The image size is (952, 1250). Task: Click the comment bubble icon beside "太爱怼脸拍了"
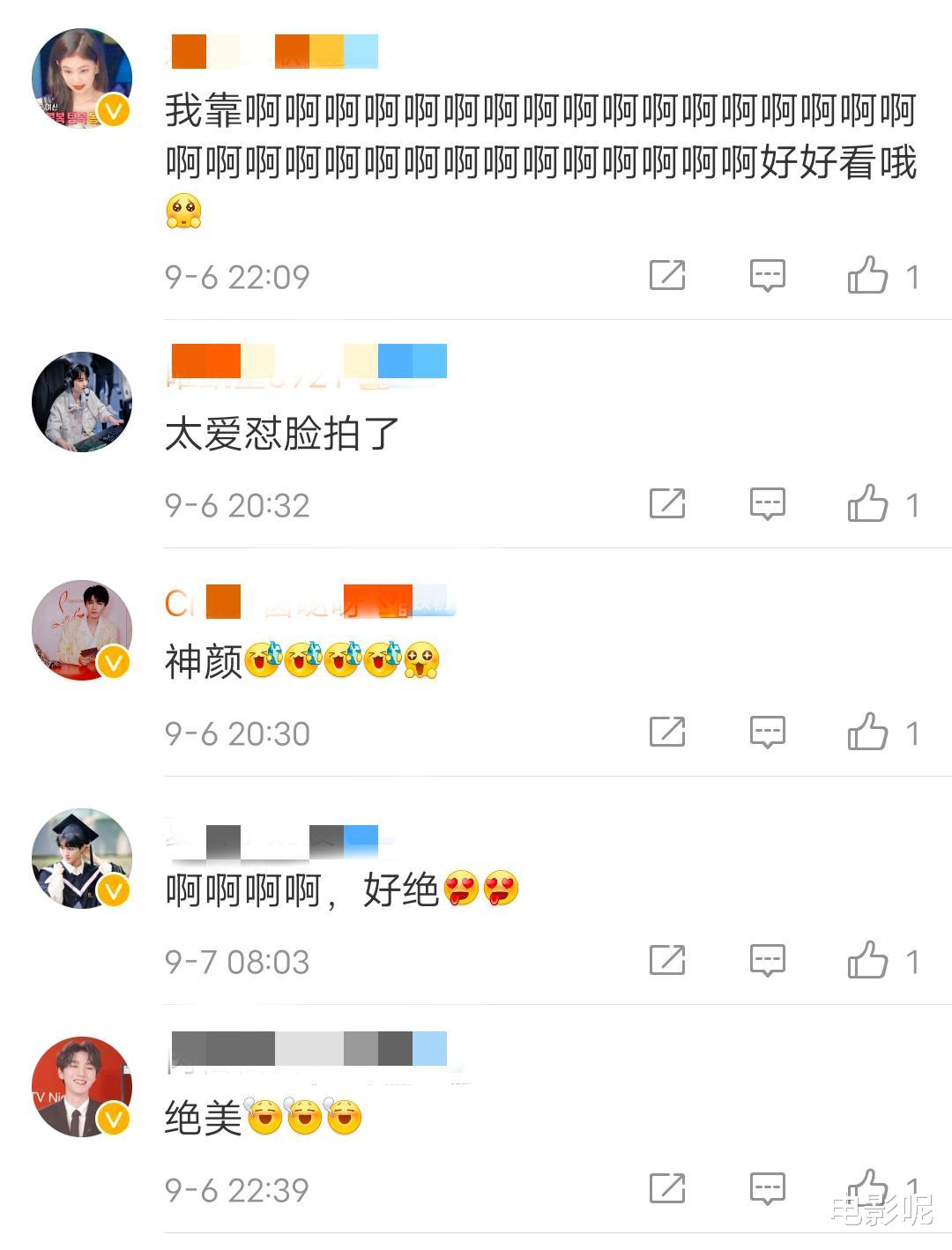(768, 504)
